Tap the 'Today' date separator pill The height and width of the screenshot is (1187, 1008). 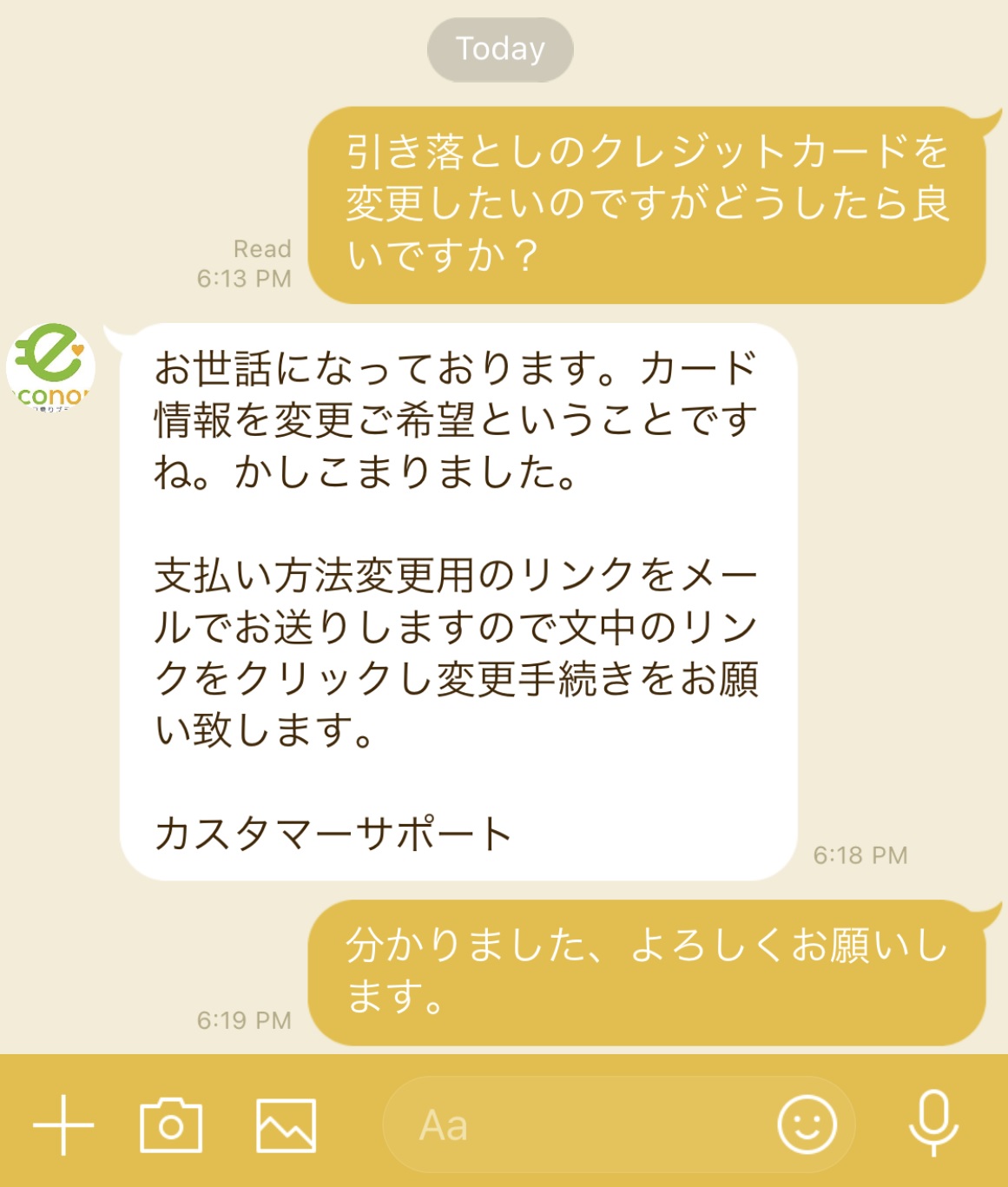point(499,49)
